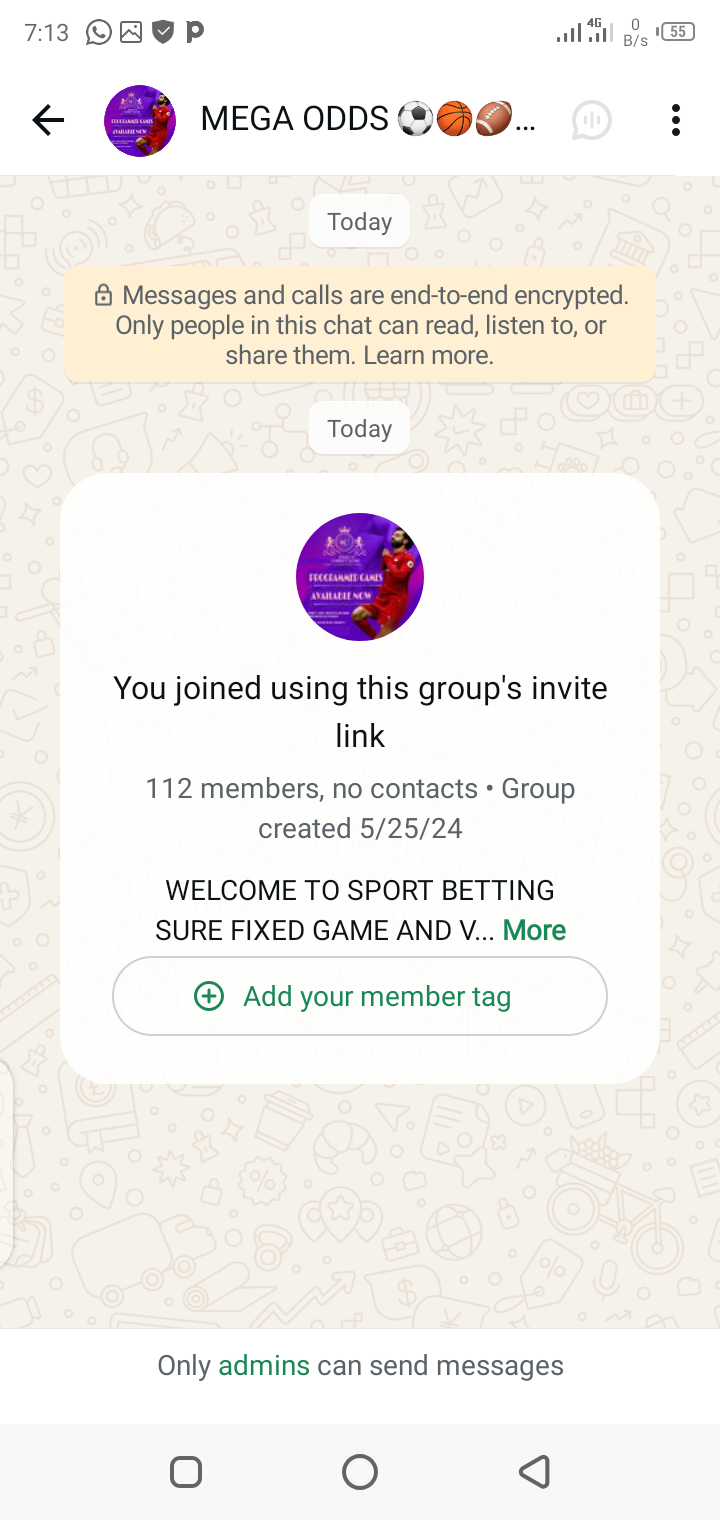
Task: Open recent apps from navigation bar
Action: click(x=186, y=1472)
